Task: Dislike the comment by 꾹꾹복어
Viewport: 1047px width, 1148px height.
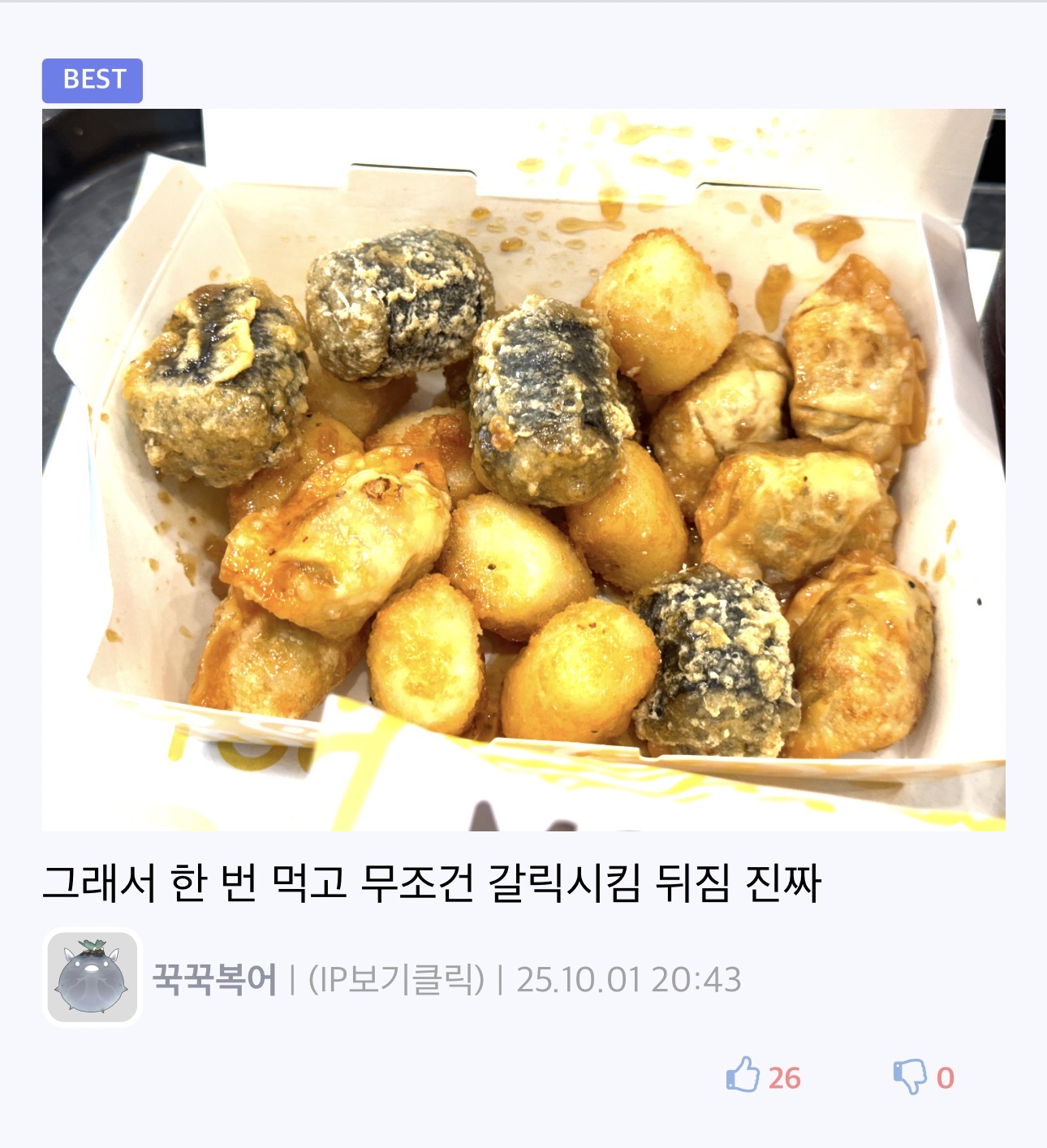Action: [x=910, y=1077]
